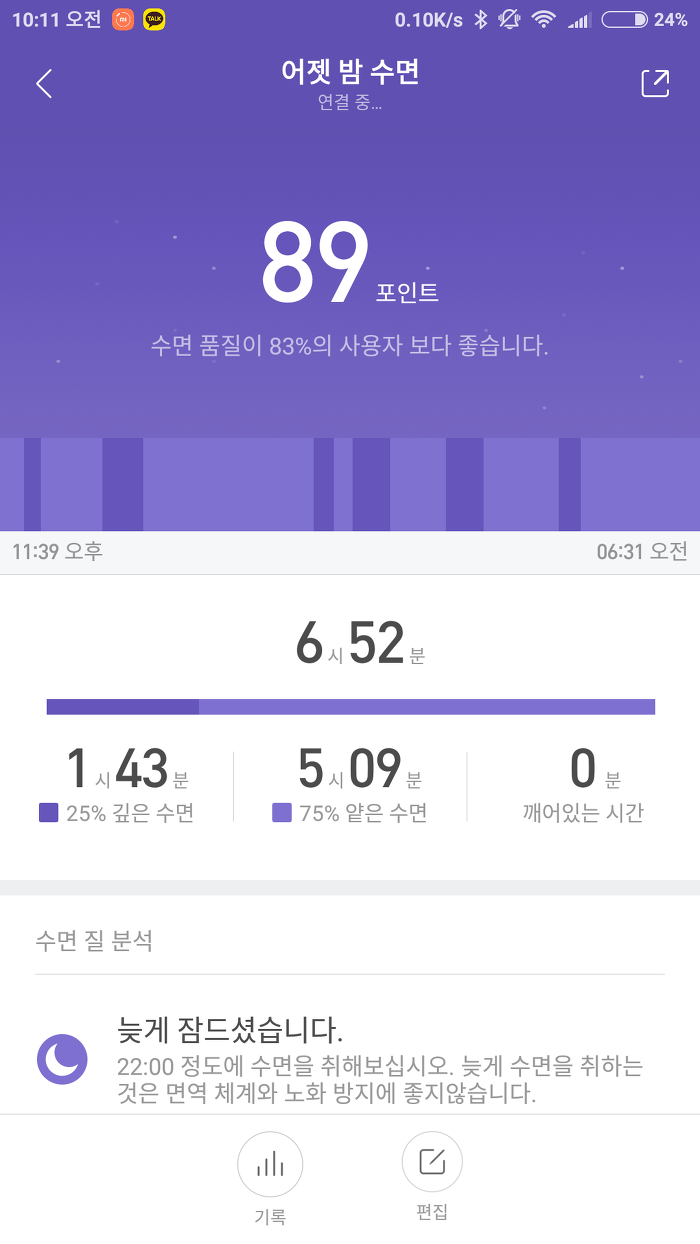Viewport: 700px width, 1244px height.
Task: Share the sleep report
Action: click(654, 84)
